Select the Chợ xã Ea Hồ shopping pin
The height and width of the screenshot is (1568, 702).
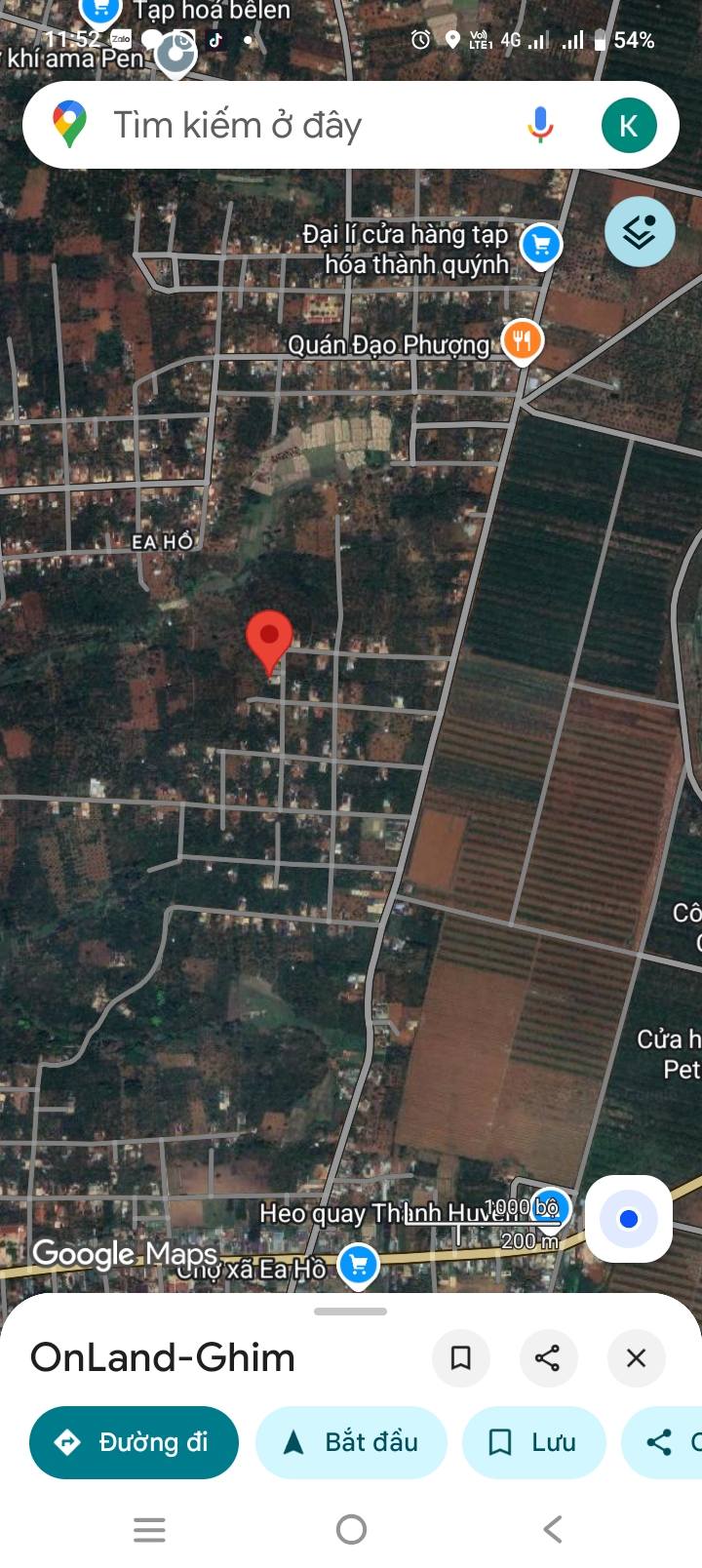[358, 1265]
